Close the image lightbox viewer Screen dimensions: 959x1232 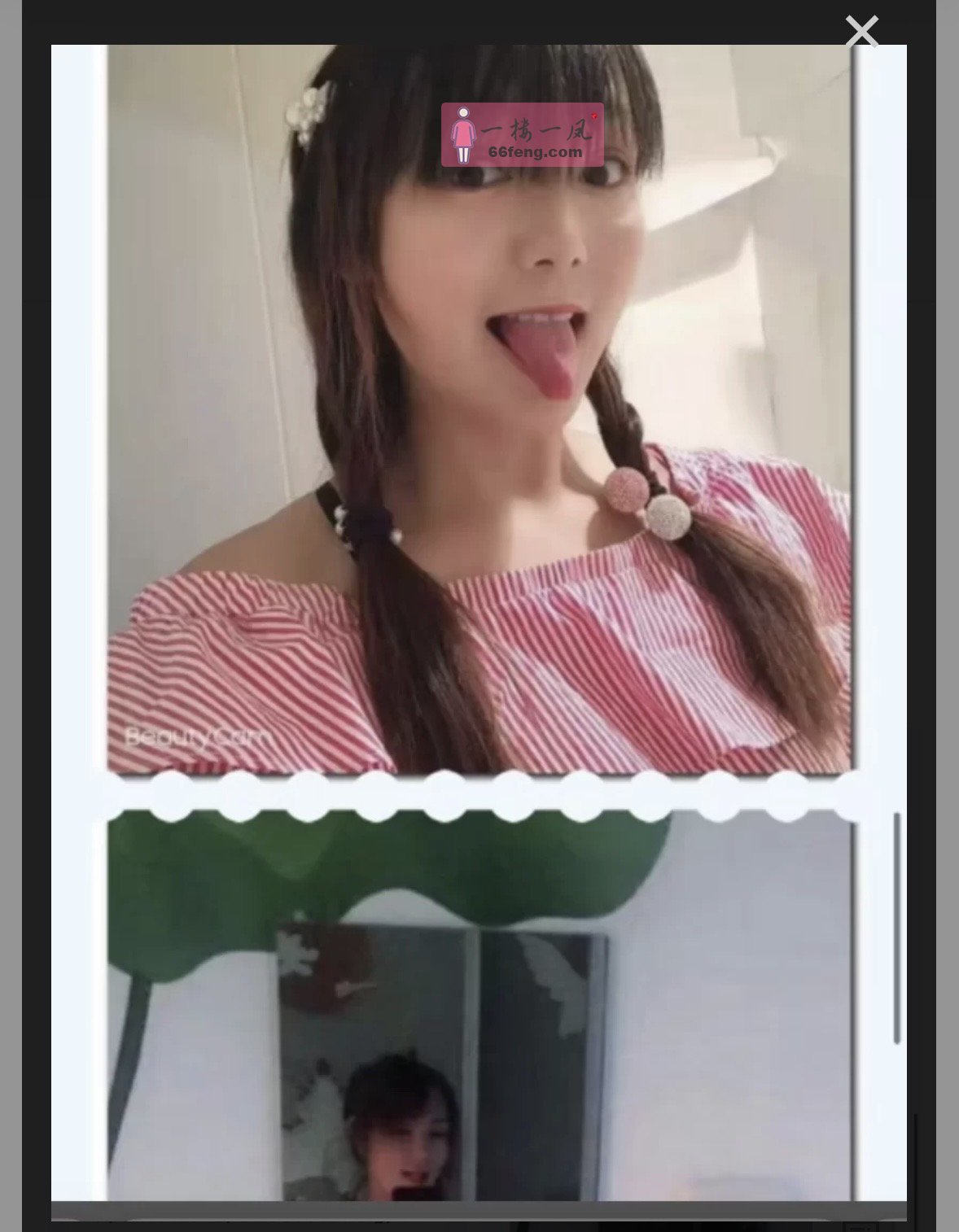tap(861, 32)
